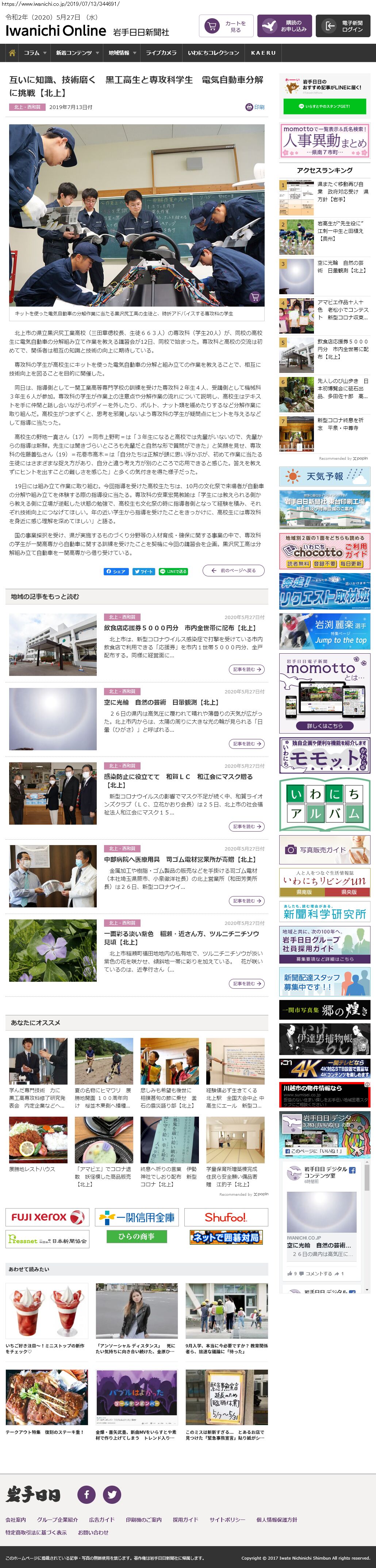Open 電子新聞ログイン login

tap(342, 26)
